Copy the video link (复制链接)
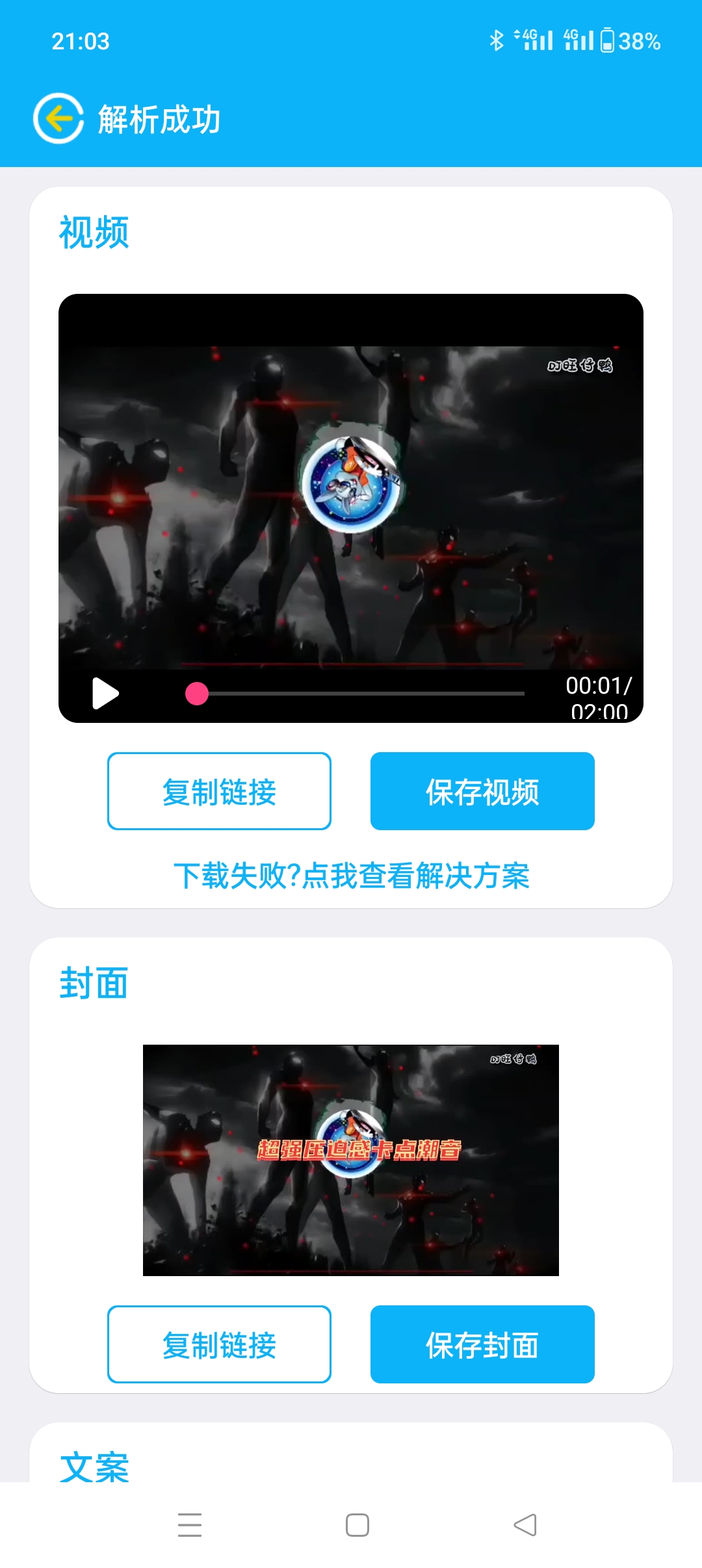The image size is (702, 1568). point(219,791)
